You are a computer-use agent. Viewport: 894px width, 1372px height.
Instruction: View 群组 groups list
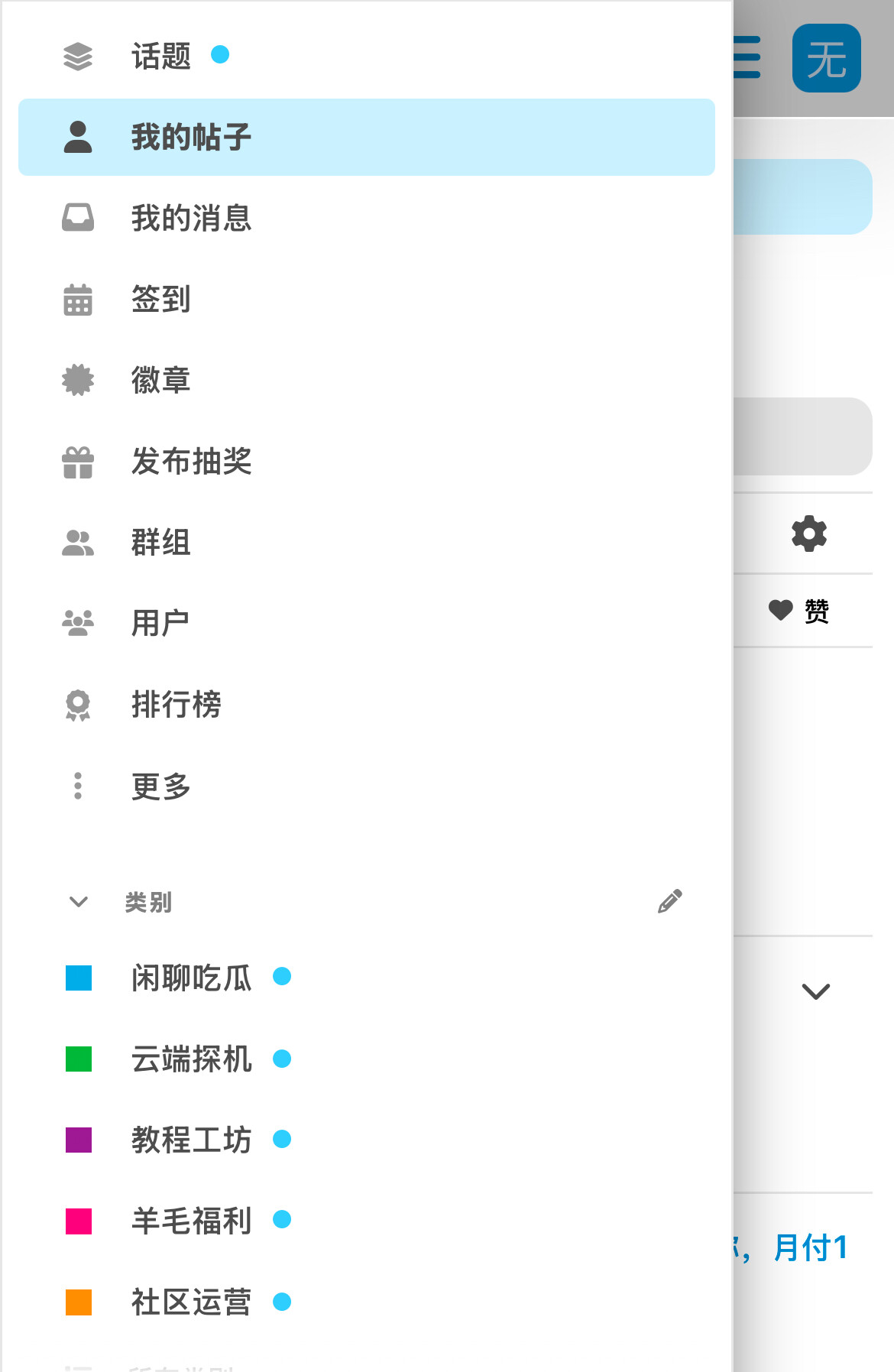coord(160,543)
